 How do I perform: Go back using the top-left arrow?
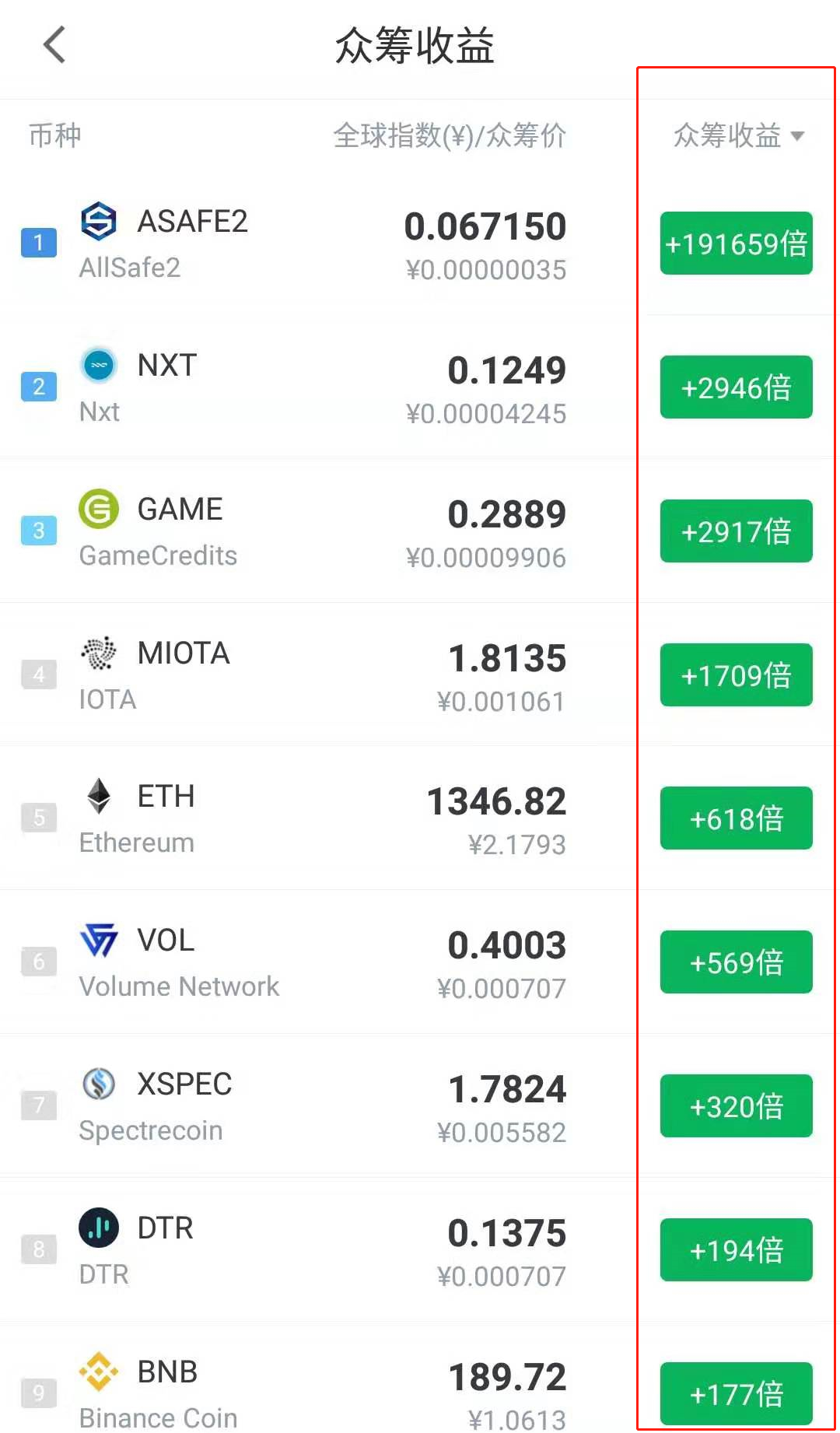click(54, 44)
